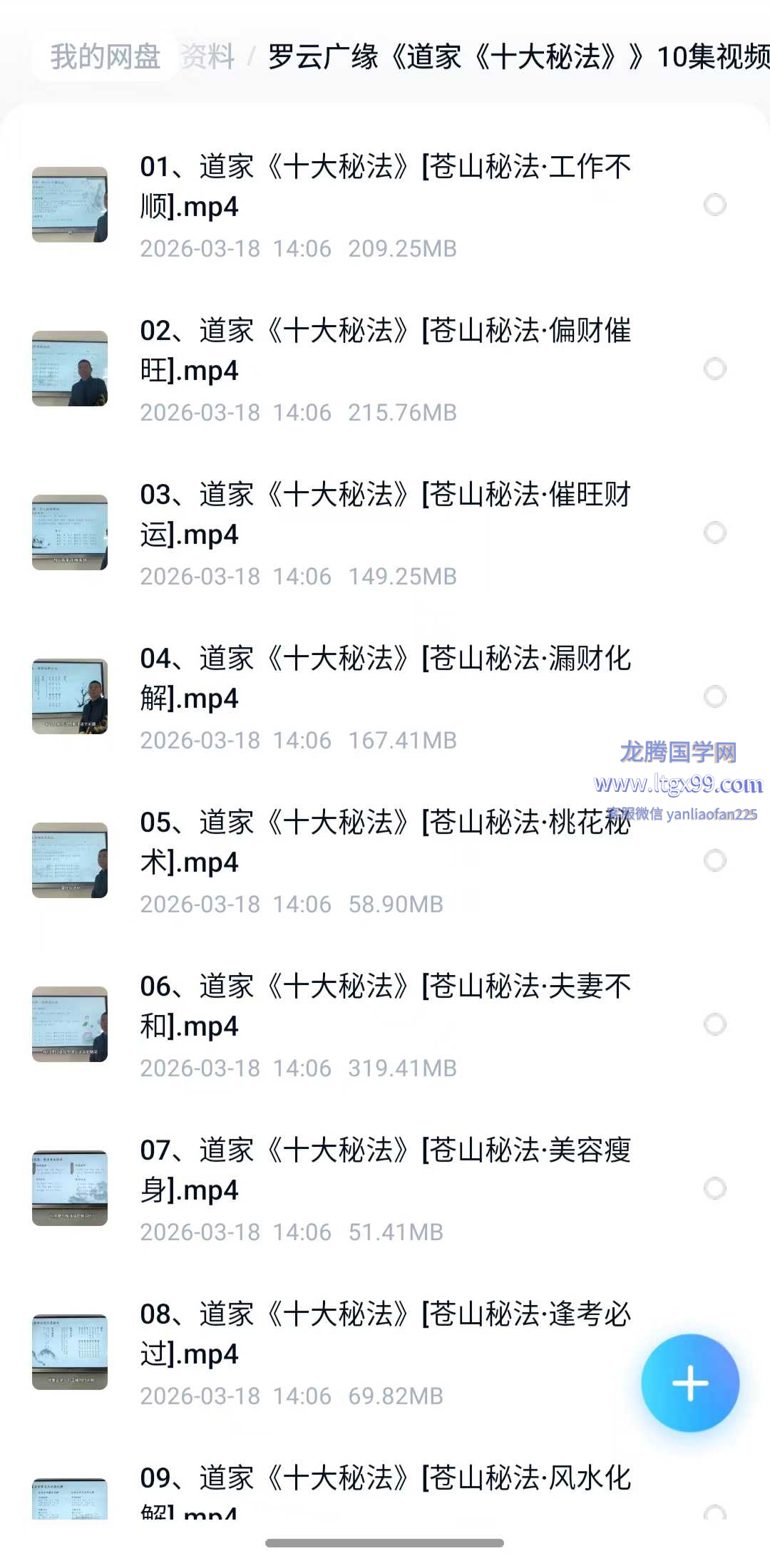Open video 06 夫妻不和.mp4
Image resolution: width=770 pixels, height=1568 pixels.
point(385,1006)
